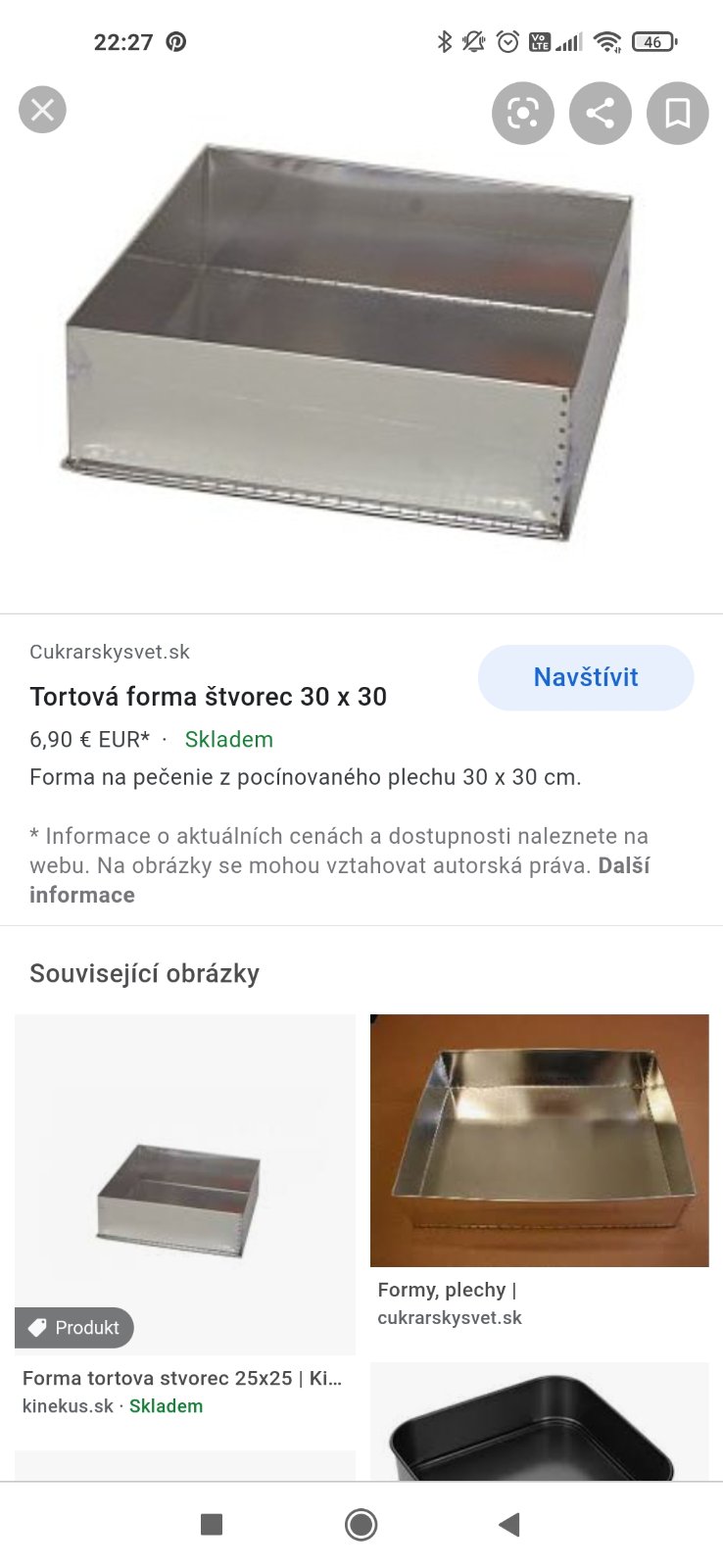Open Forma tortova stvorec 25x25 result
Viewport: 723px width, 1568px height.
[x=184, y=1186]
